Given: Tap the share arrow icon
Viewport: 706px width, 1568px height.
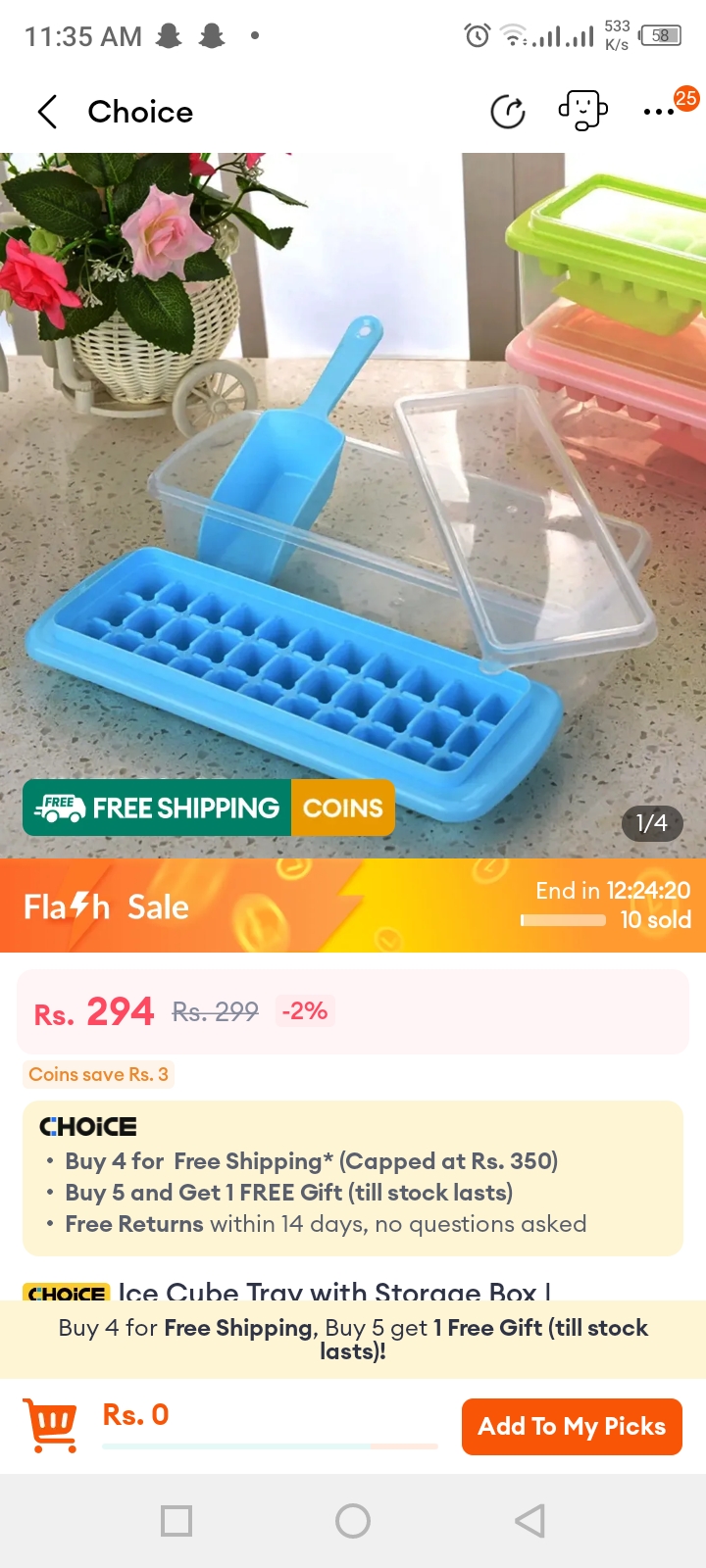Looking at the screenshot, I should click(x=507, y=112).
